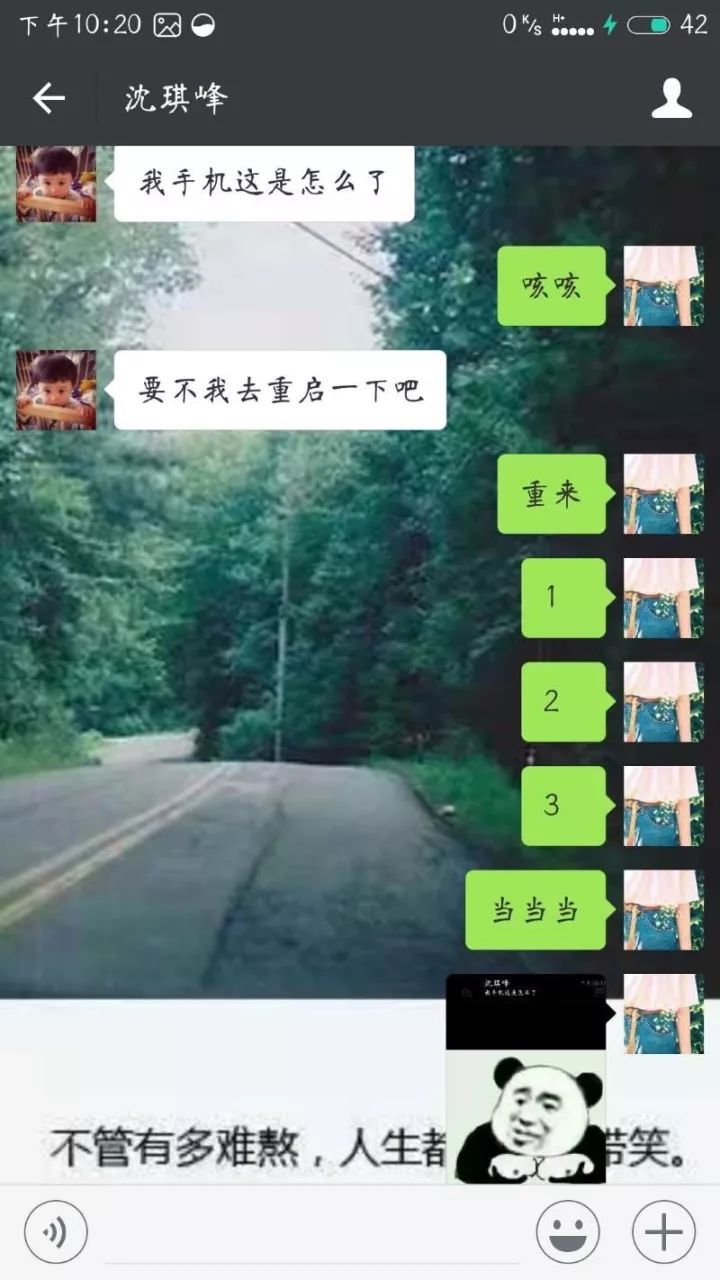Go back from the chat
This screenshot has height=1280, width=720.
(x=48, y=98)
